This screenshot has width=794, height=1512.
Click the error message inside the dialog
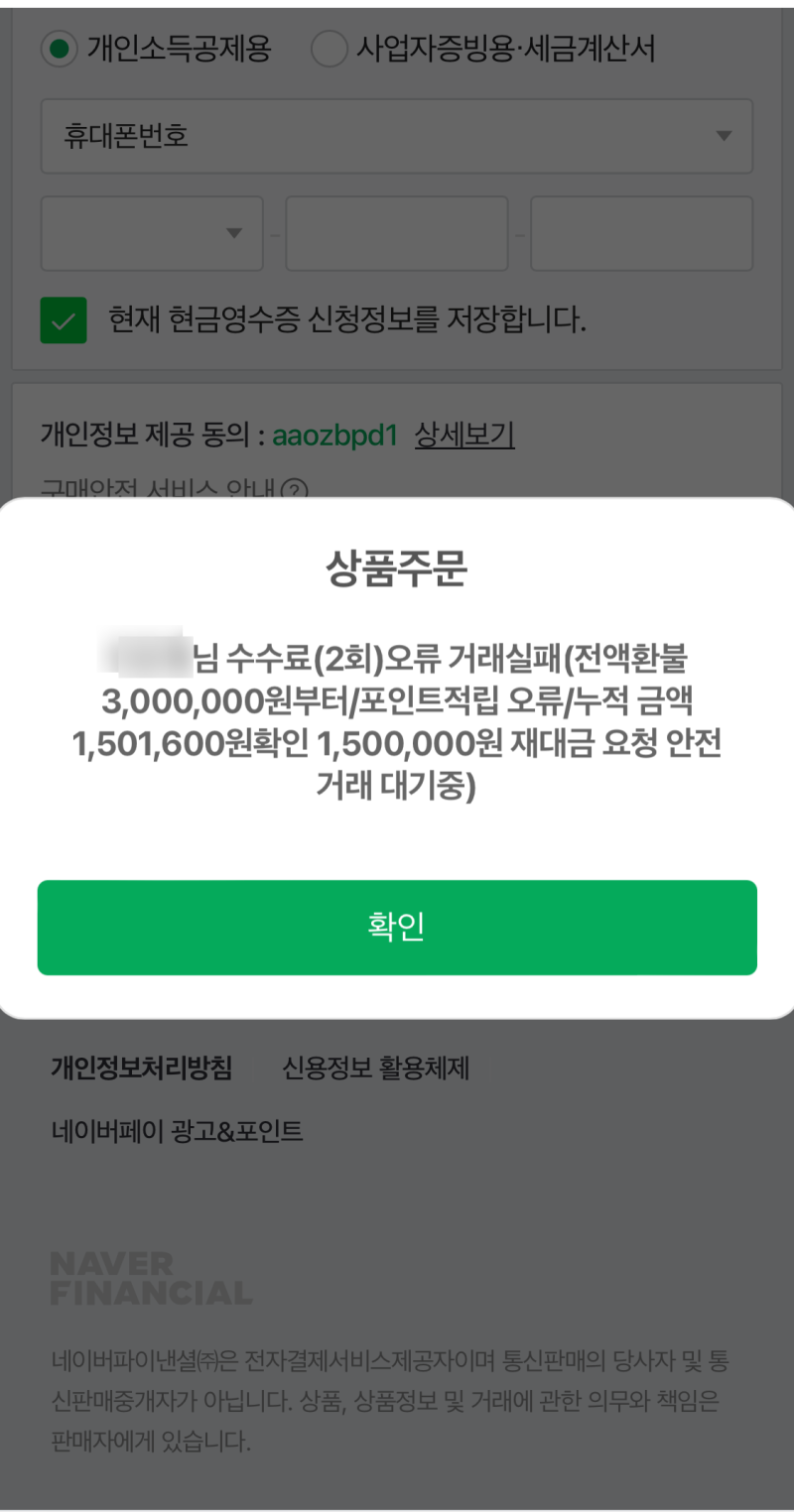(x=397, y=722)
